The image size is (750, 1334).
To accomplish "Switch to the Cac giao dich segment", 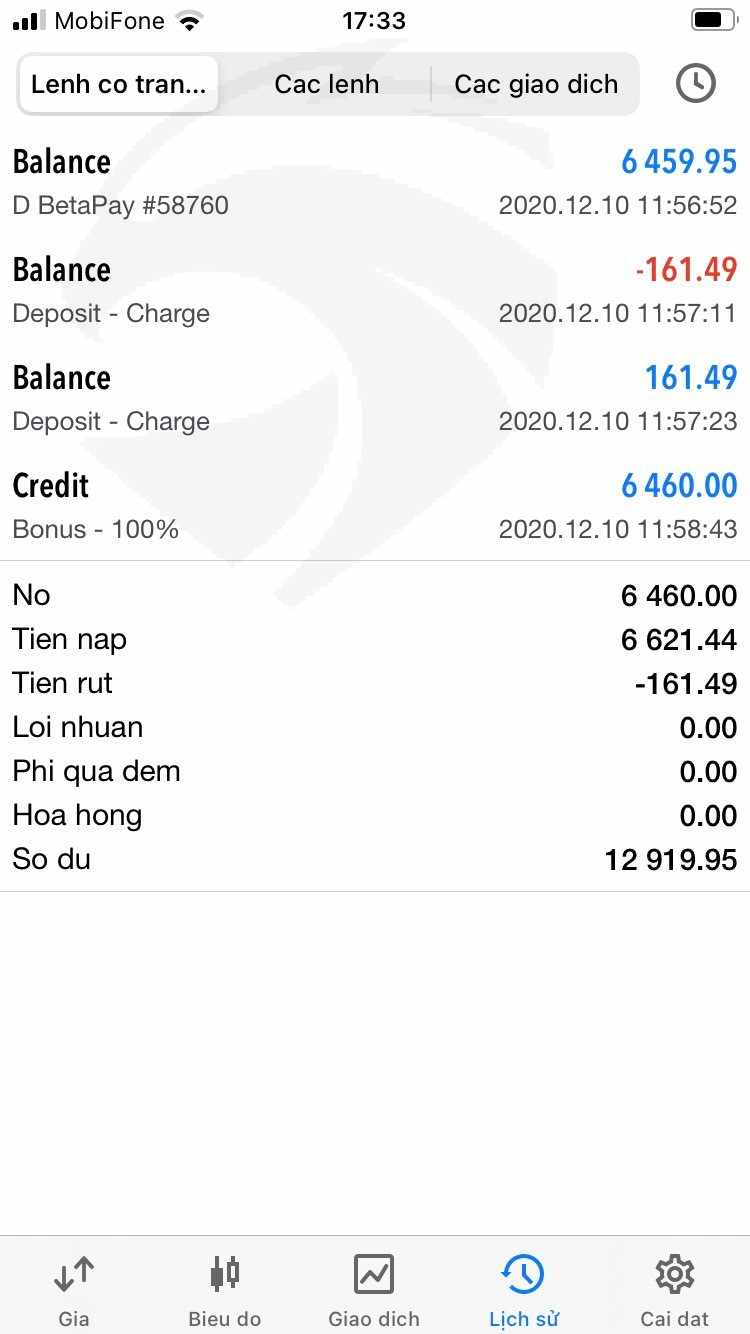I will click(536, 84).
